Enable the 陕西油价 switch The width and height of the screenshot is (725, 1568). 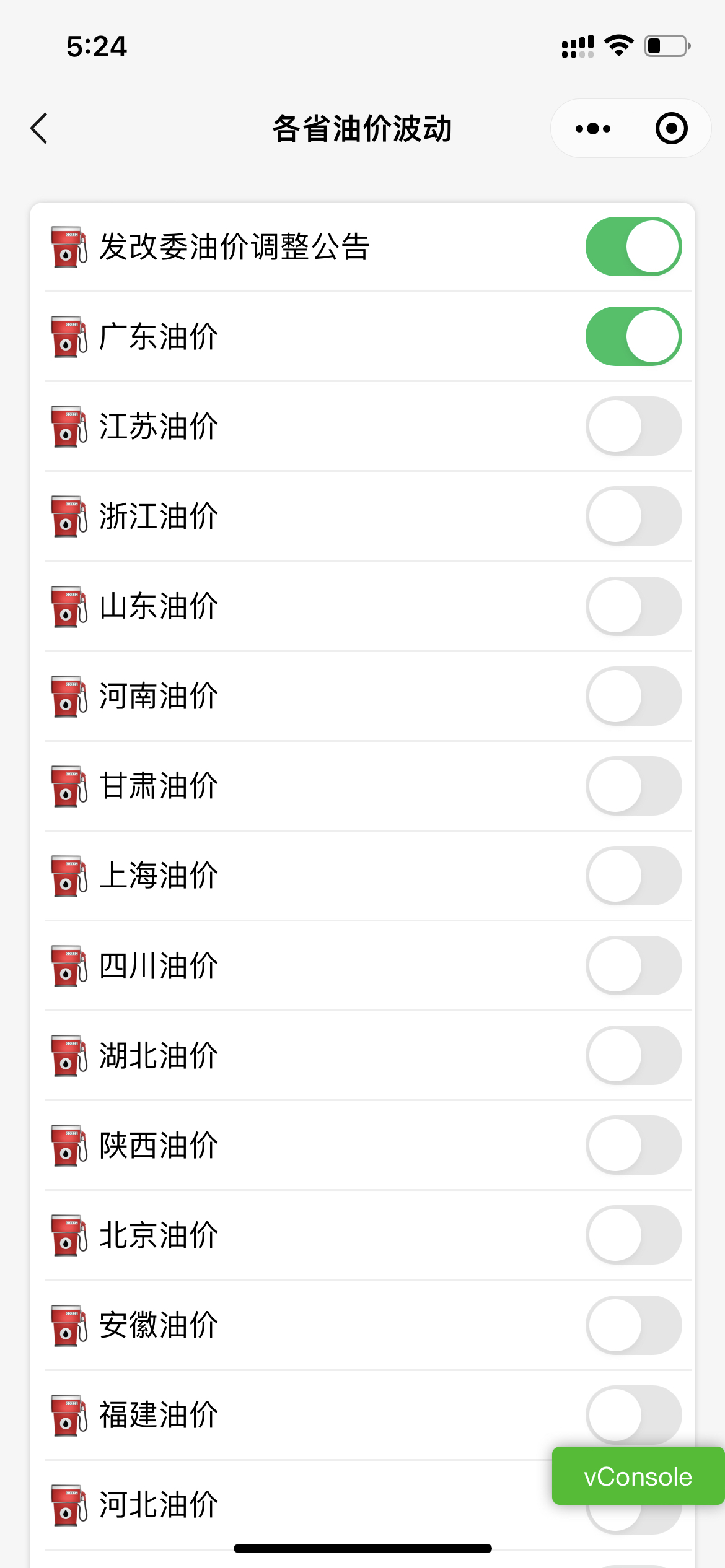pyautogui.click(x=633, y=1146)
